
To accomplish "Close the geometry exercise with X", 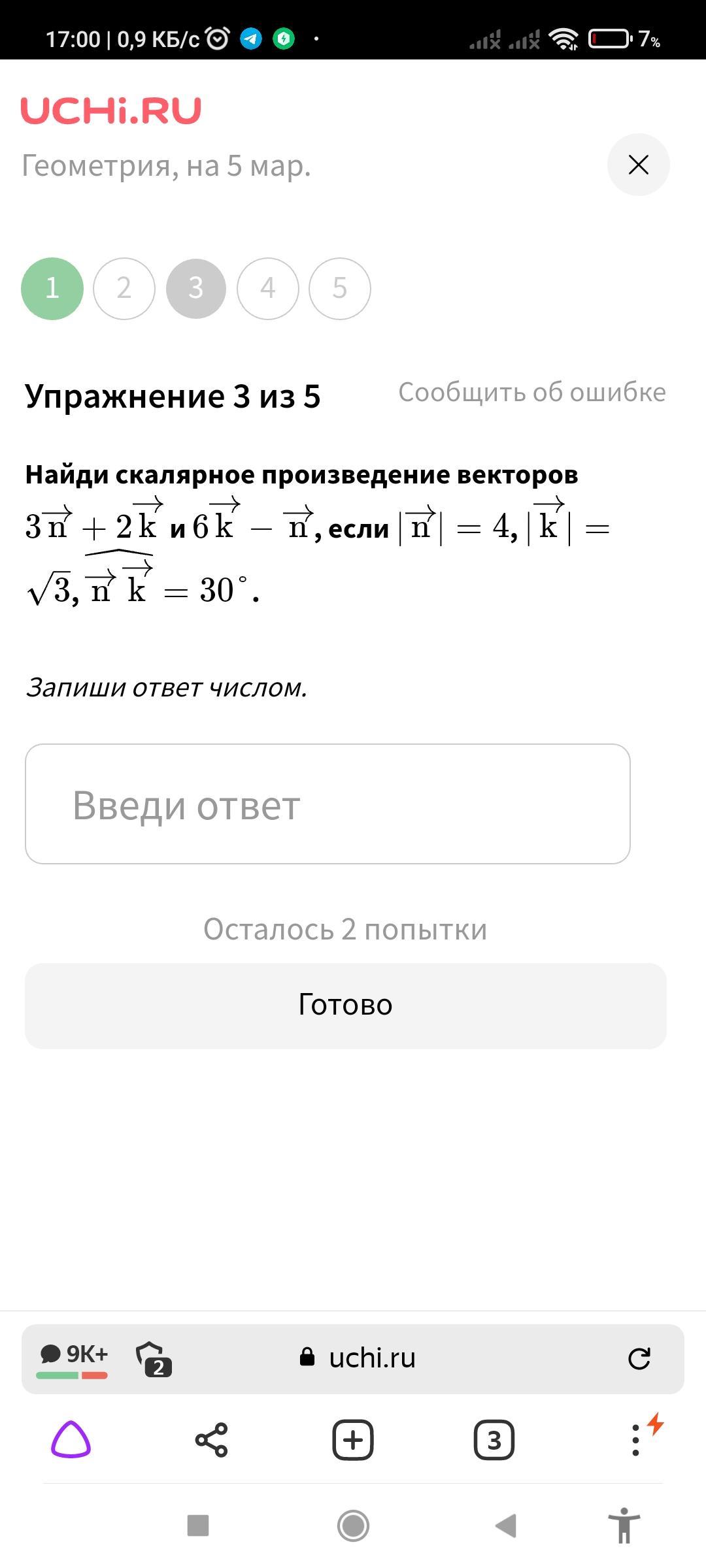I will point(638,165).
